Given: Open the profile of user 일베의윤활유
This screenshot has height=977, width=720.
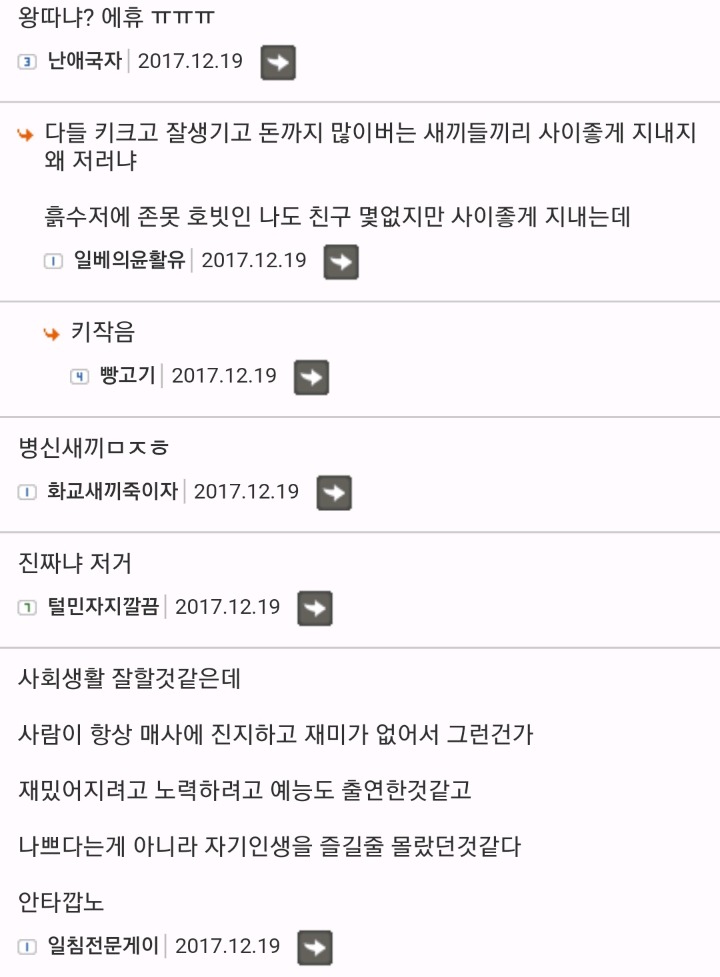Looking at the screenshot, I should point(129,261).
